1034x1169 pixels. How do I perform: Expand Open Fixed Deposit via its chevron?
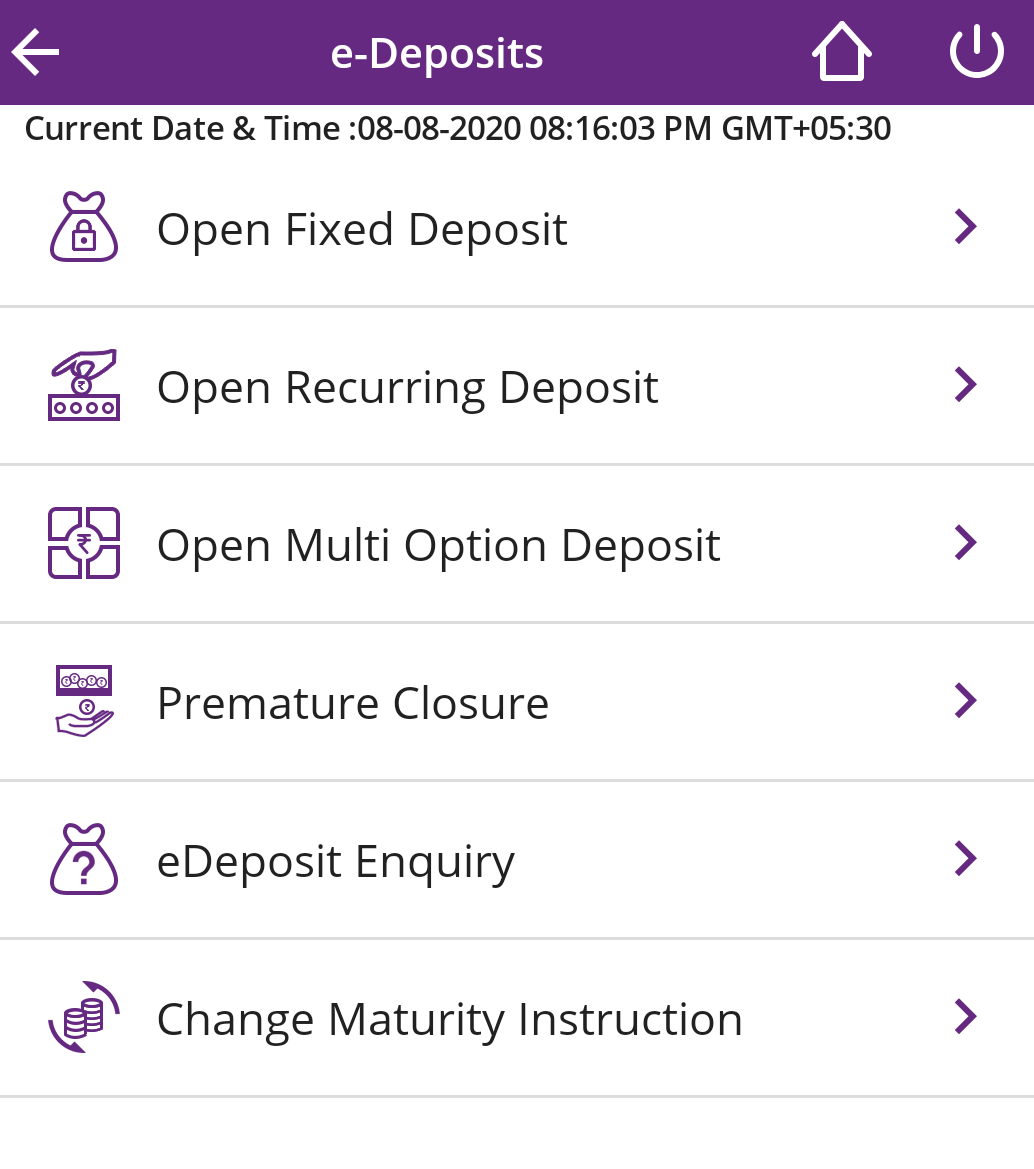pyautogui.click(x=966, y=227)
